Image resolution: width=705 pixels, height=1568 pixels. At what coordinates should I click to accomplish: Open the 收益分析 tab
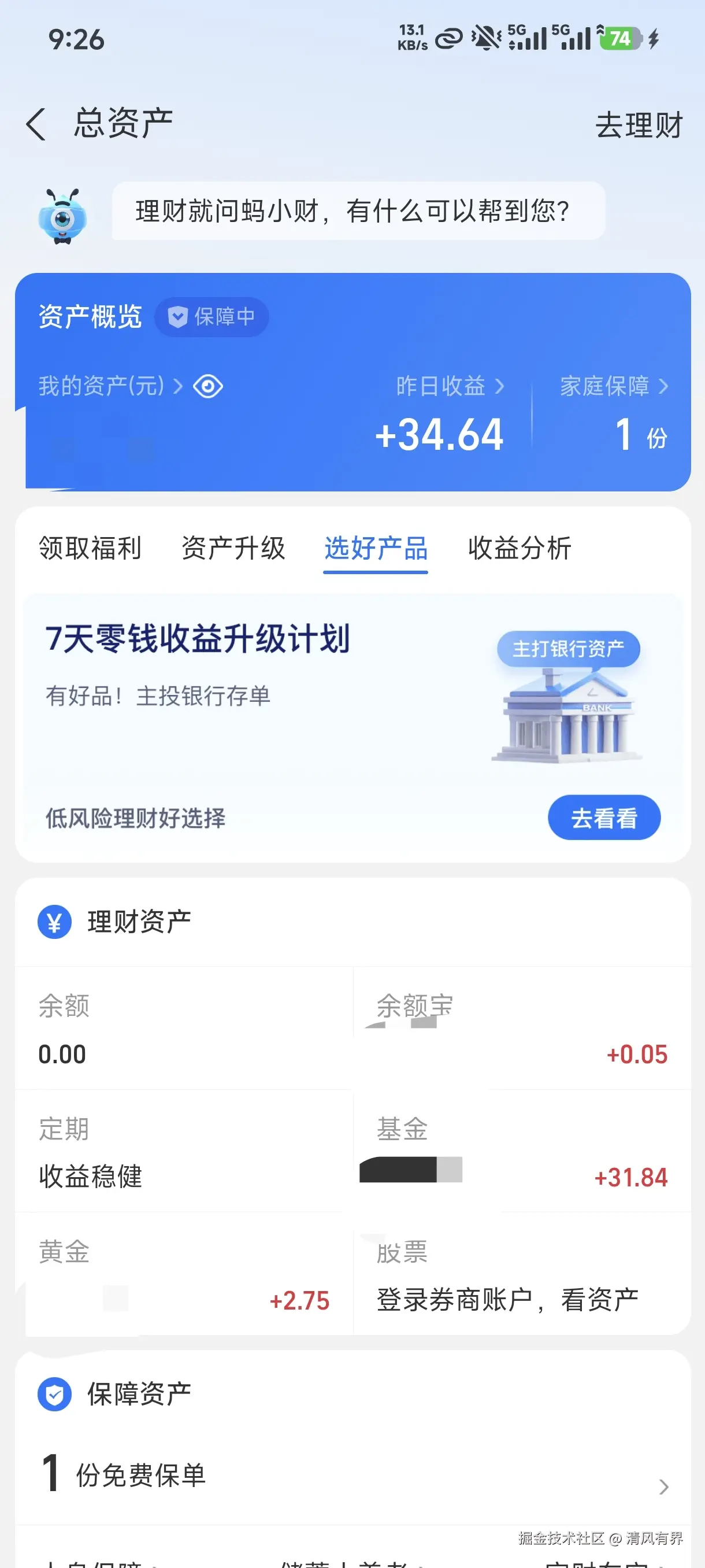pos(519,549)
